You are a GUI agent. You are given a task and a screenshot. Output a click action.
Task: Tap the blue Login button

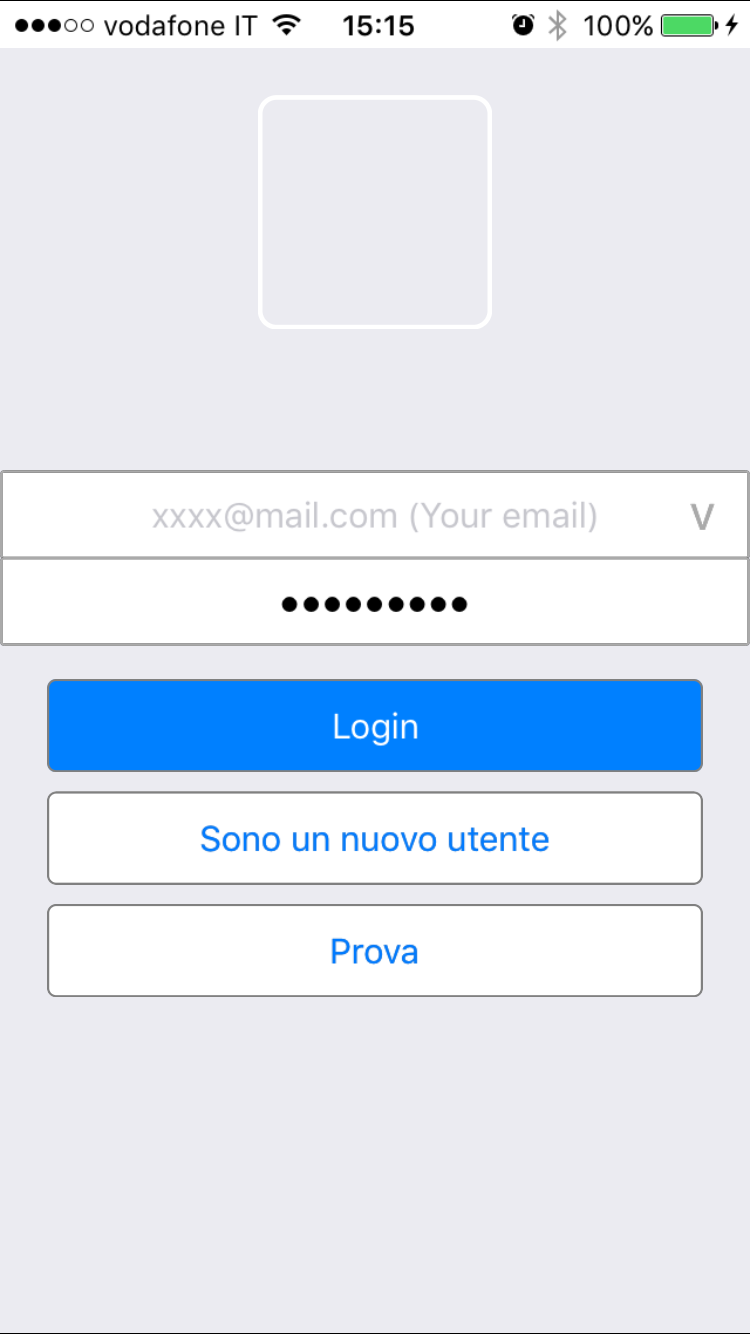point(375,726)
